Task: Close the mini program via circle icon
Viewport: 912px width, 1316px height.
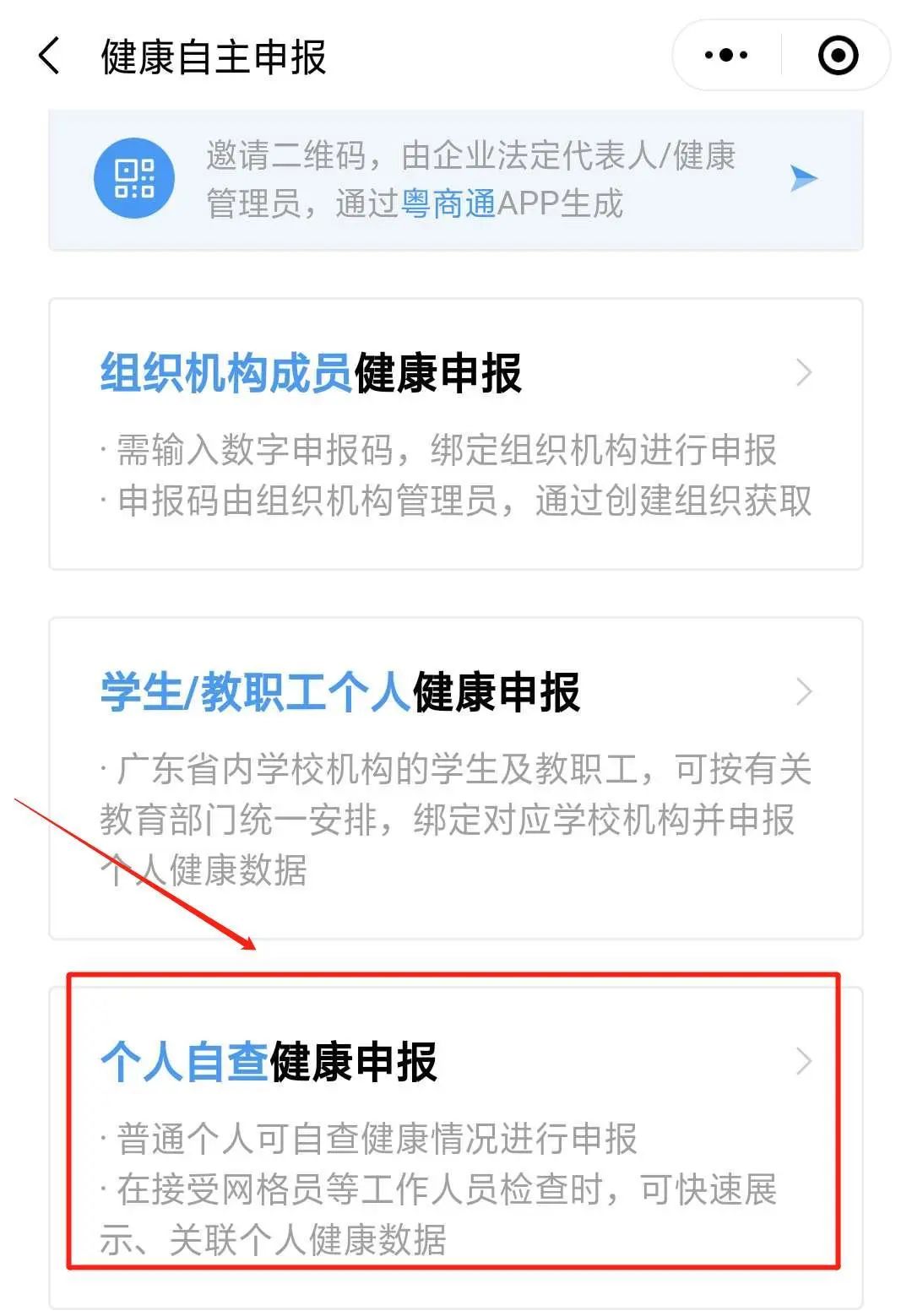Action: click(x=838, y=56)
